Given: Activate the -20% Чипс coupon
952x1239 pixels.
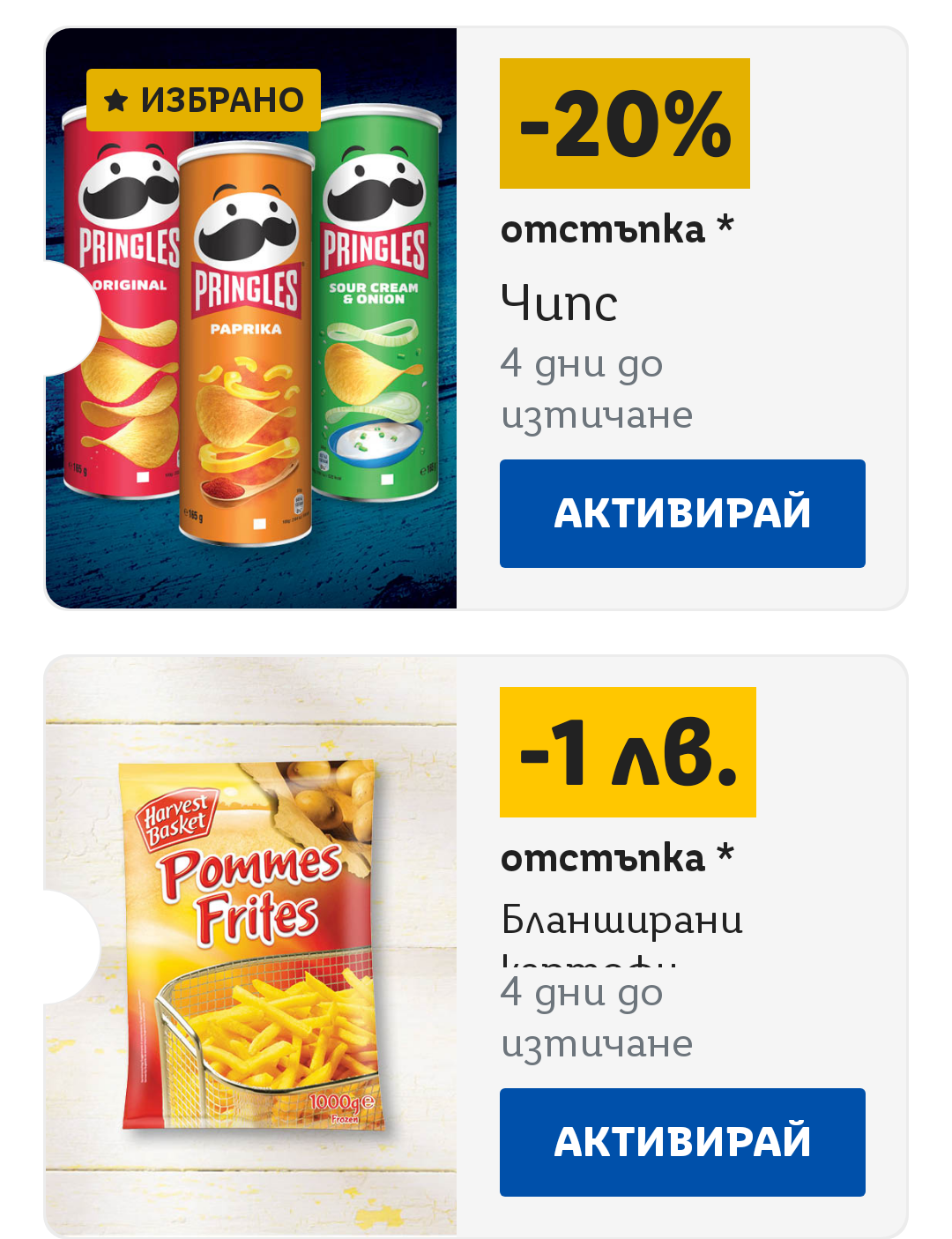Looking at the screenshot, I should 681,513.
